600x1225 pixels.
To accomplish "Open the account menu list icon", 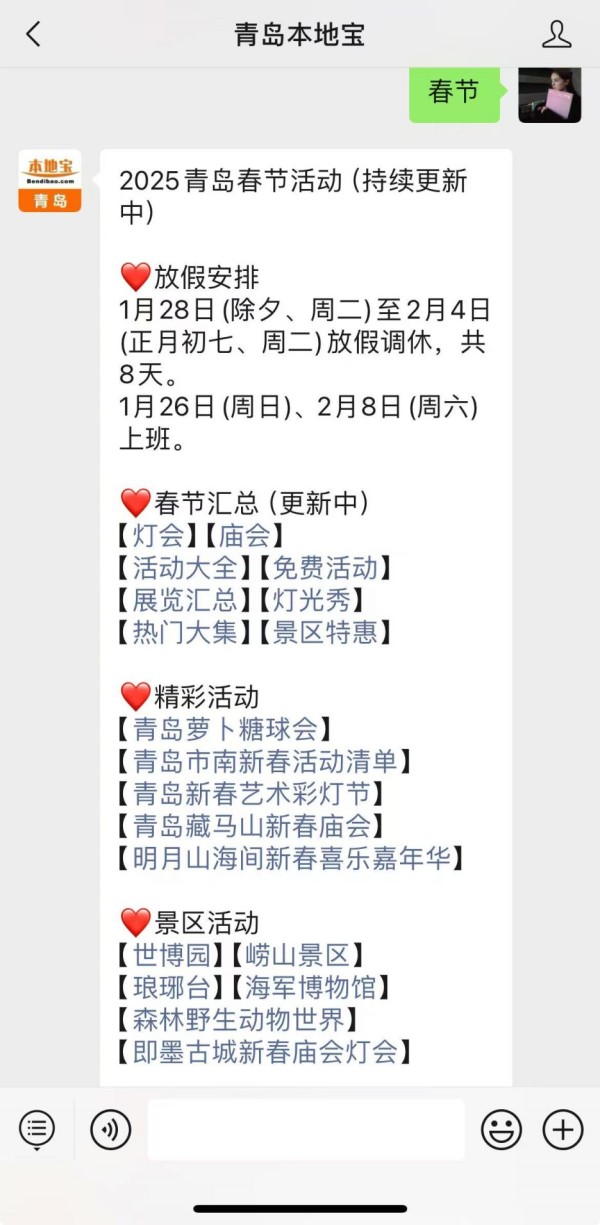I will (37, 1130).
